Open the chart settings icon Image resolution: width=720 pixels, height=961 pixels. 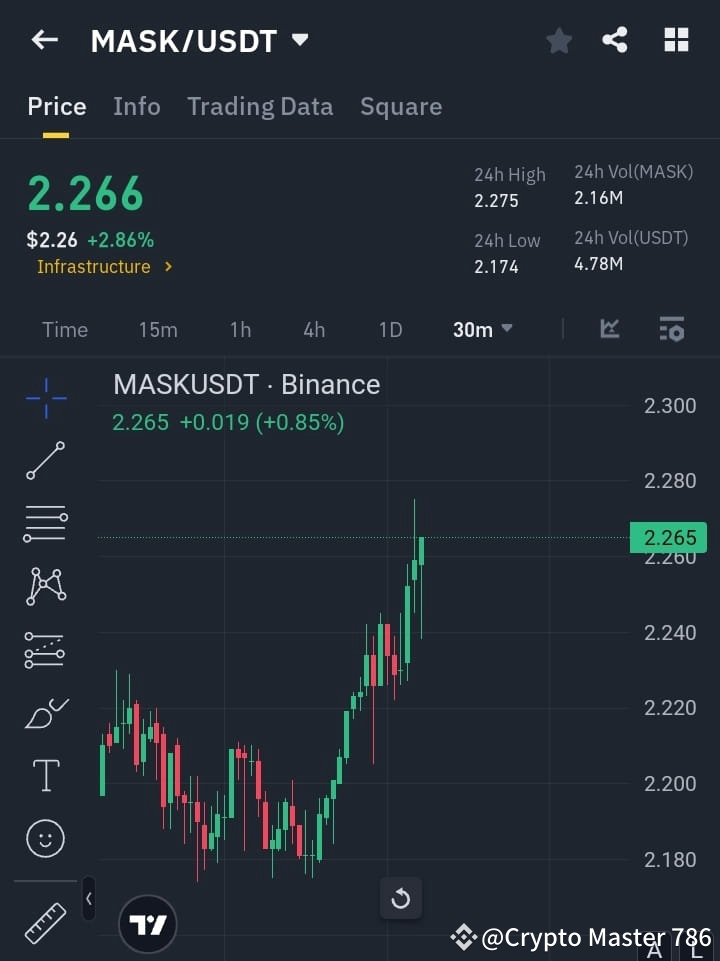coord(672,328)
